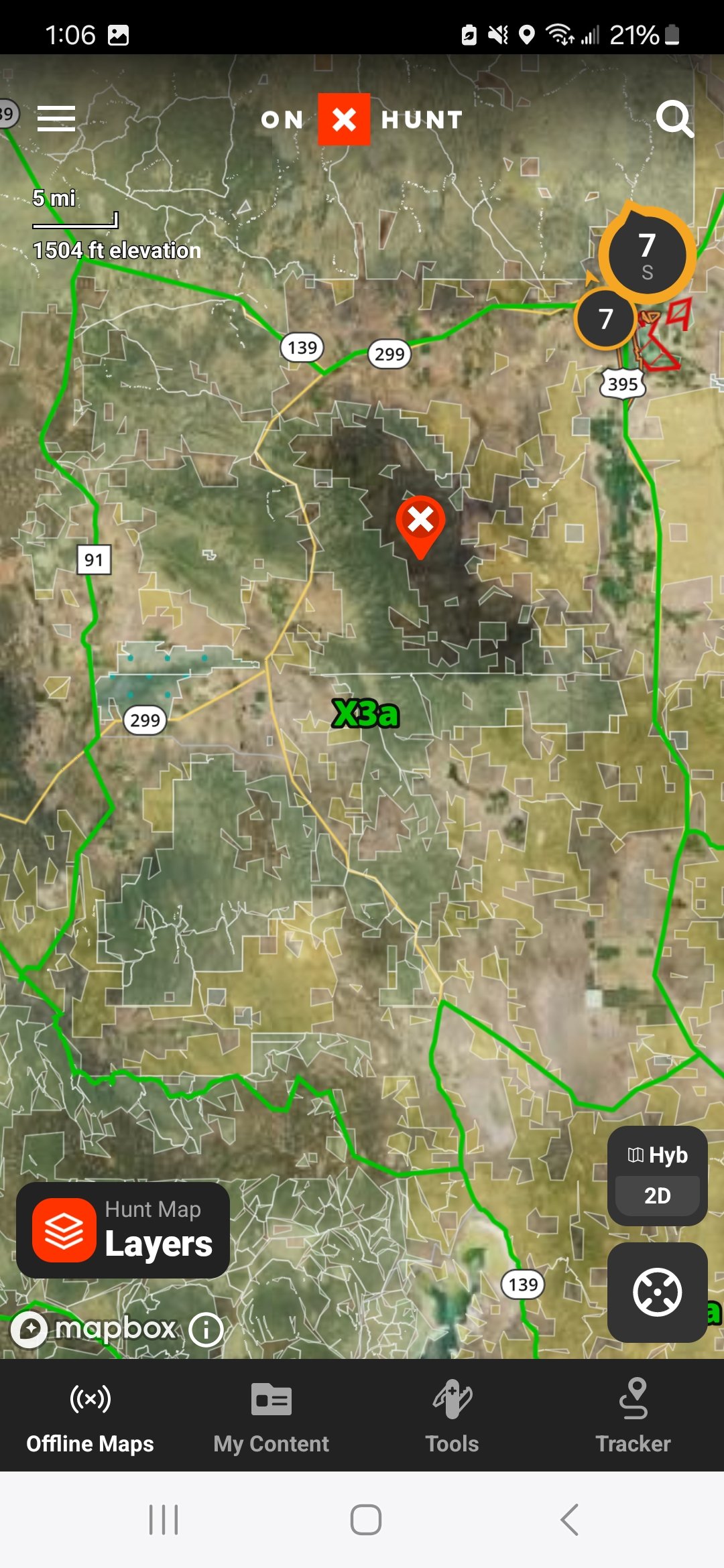Go back using the system back button
The height and width of the screenshot is (1568, 724).
coord(570,1520)
